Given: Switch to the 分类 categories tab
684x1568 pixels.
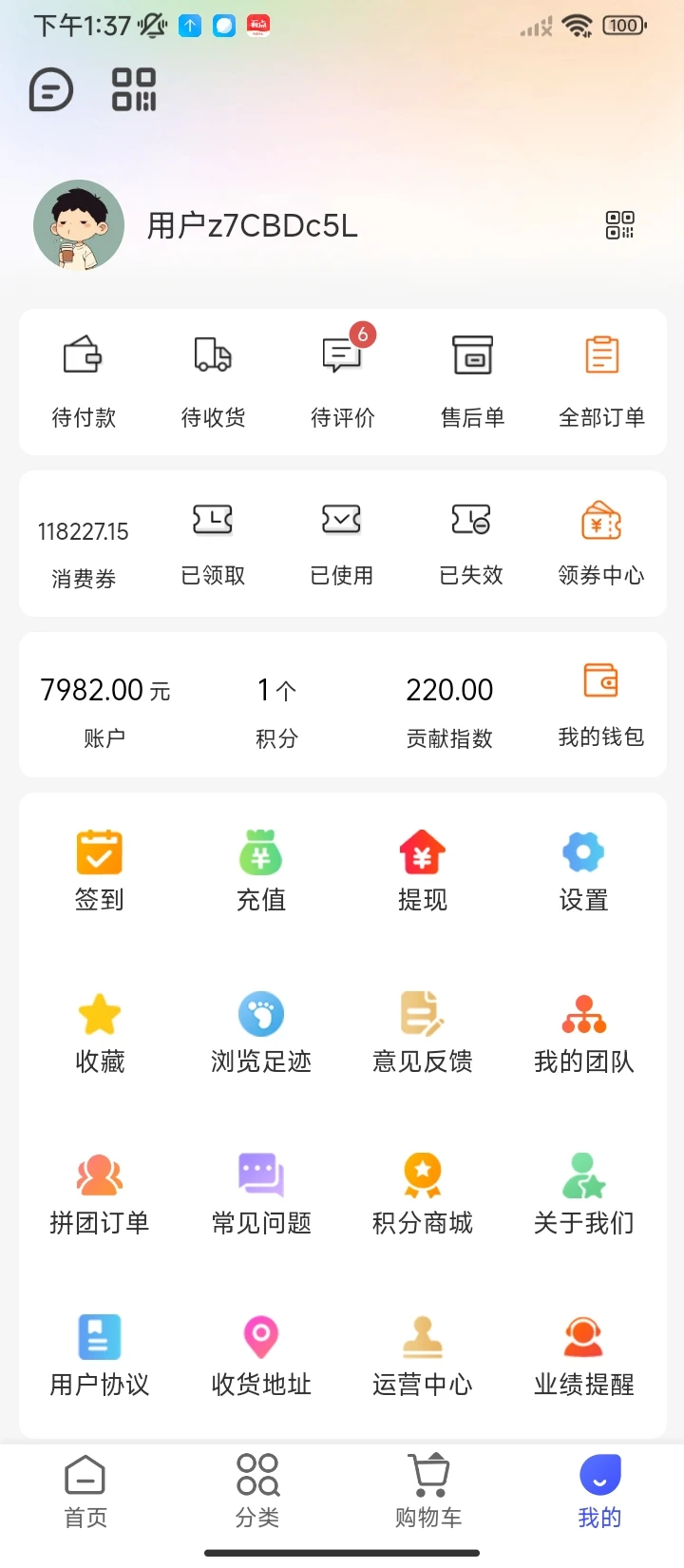Looking at the screenshot, I should (x=256, y=1492).
